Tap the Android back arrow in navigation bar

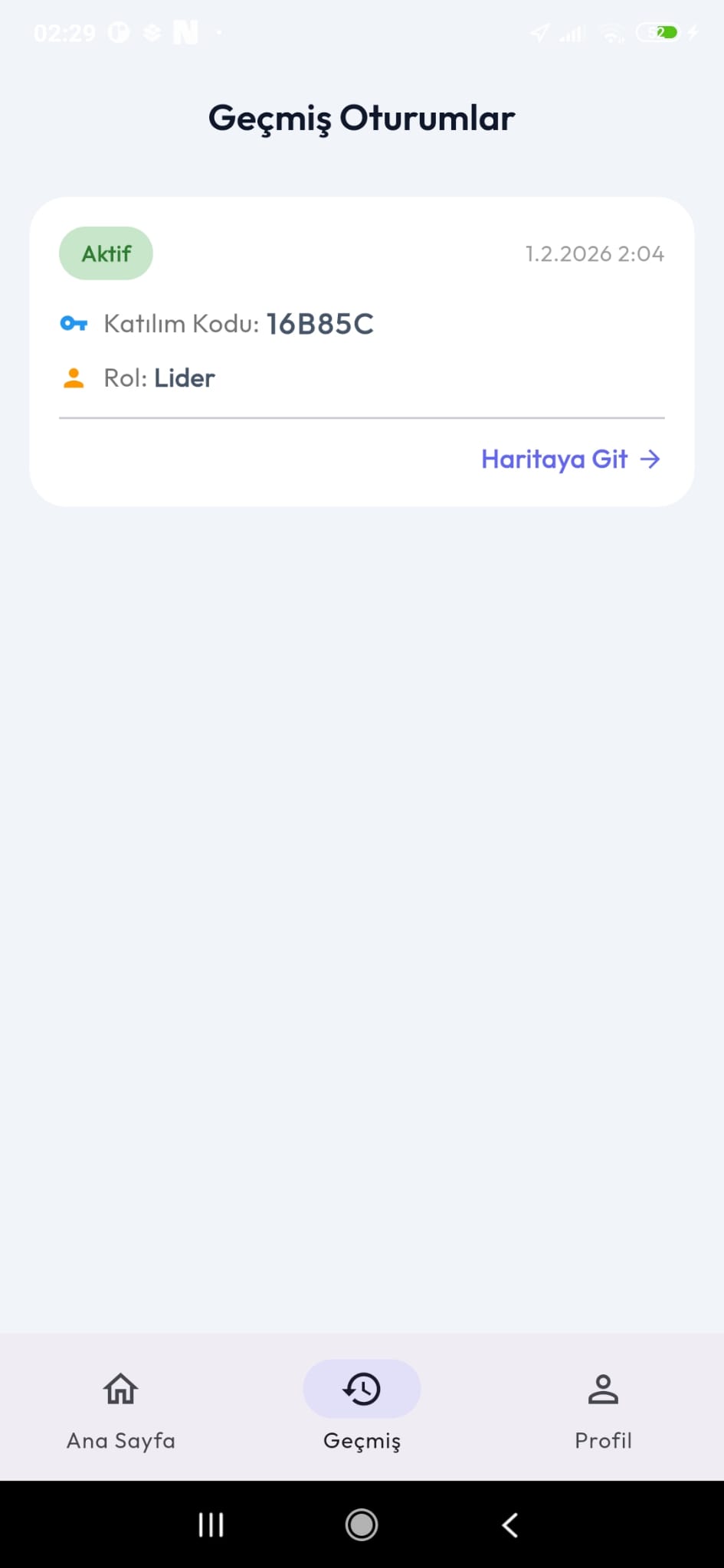509,1524
